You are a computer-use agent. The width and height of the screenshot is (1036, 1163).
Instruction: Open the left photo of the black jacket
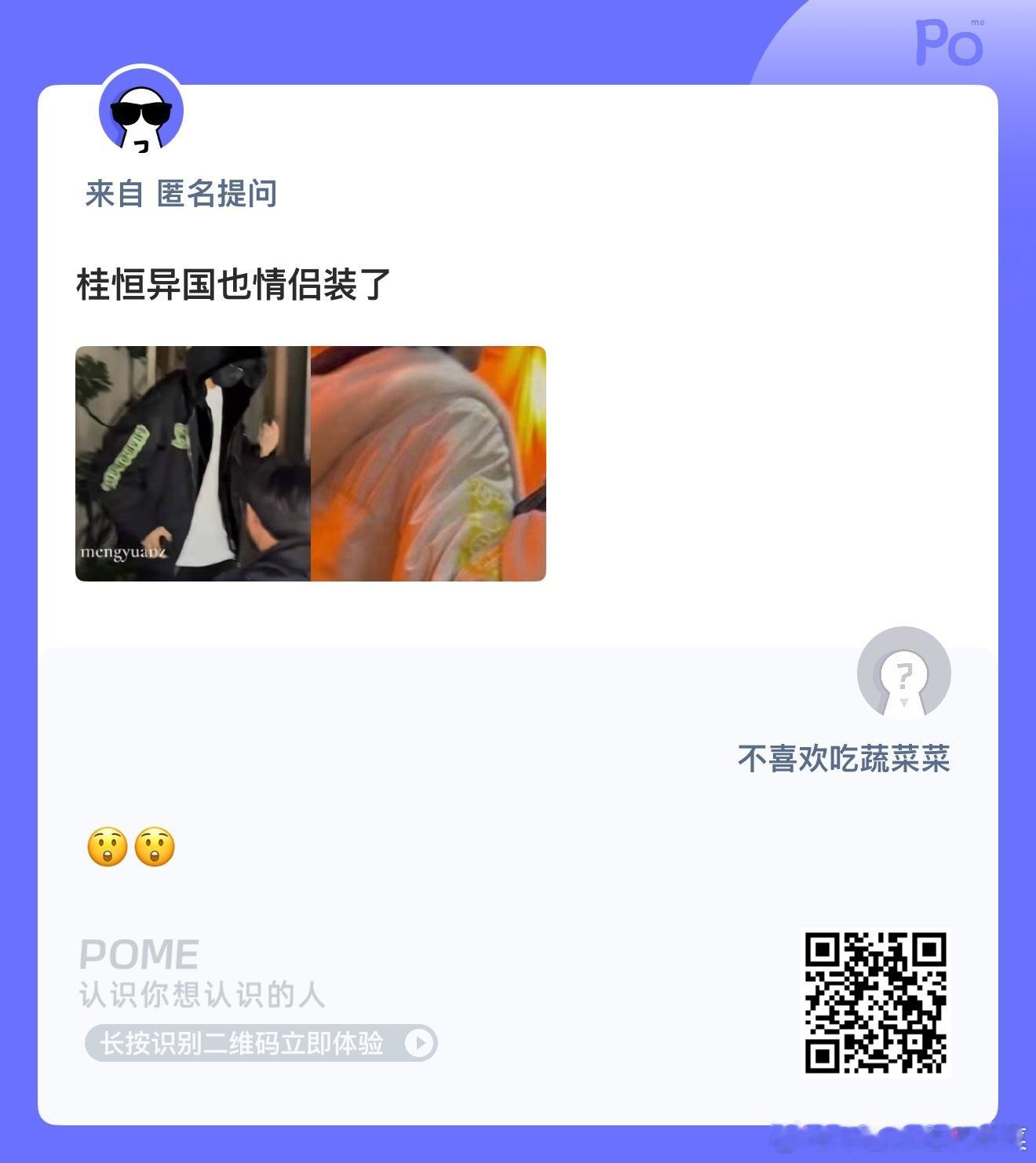[x=192, y=463]
